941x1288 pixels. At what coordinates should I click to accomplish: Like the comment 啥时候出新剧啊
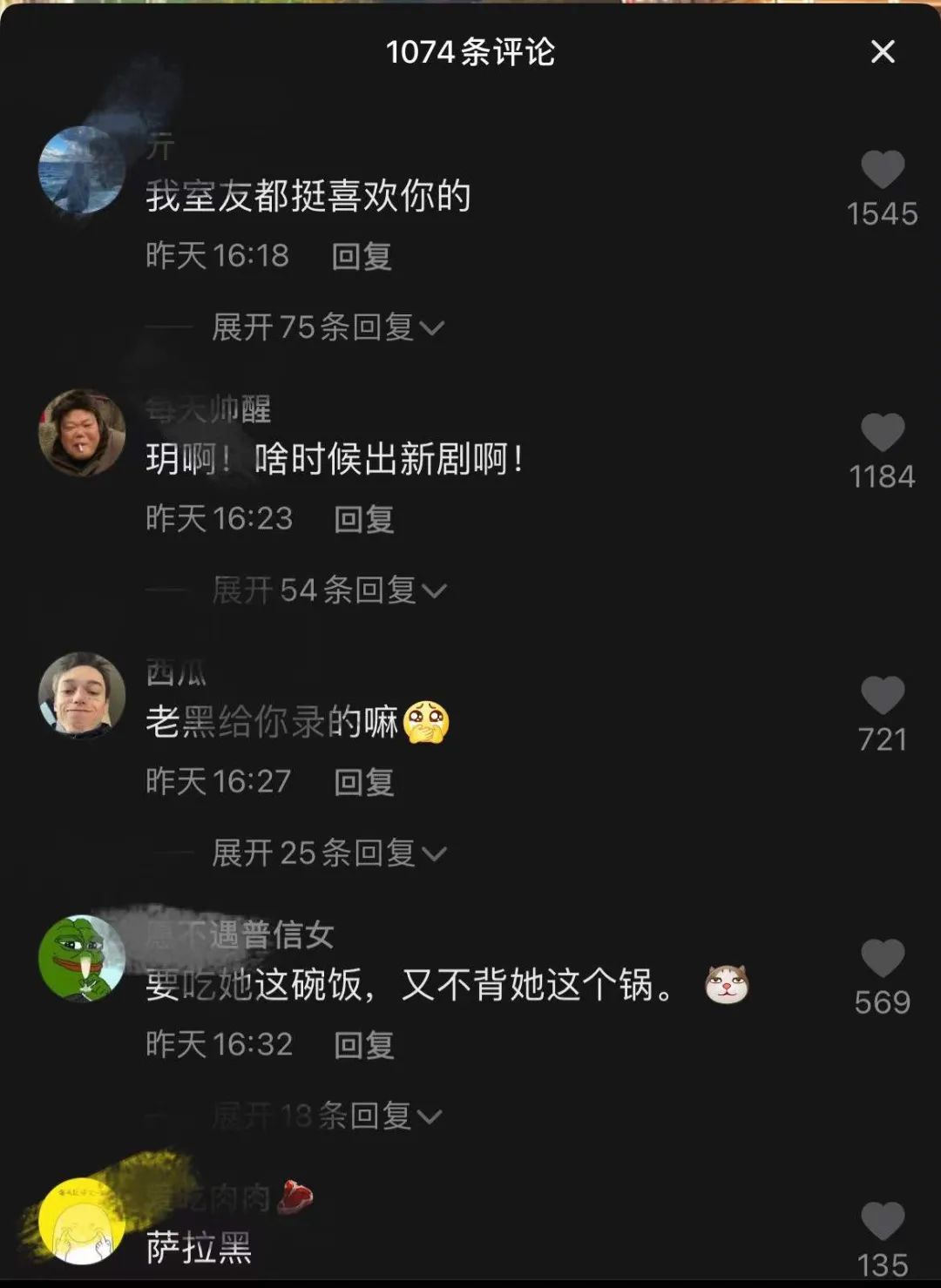(882, 433)
